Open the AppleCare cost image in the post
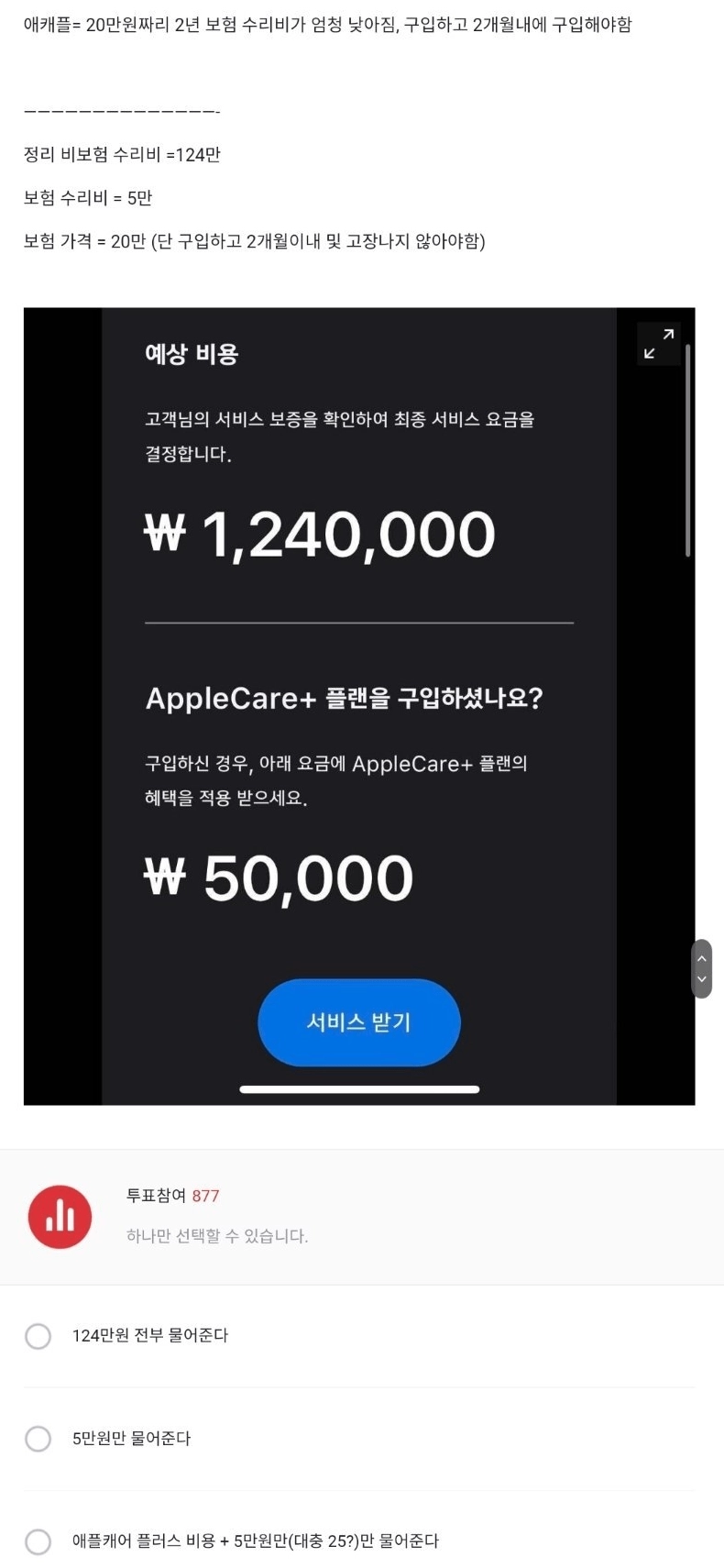 click(x=358, y=706)
